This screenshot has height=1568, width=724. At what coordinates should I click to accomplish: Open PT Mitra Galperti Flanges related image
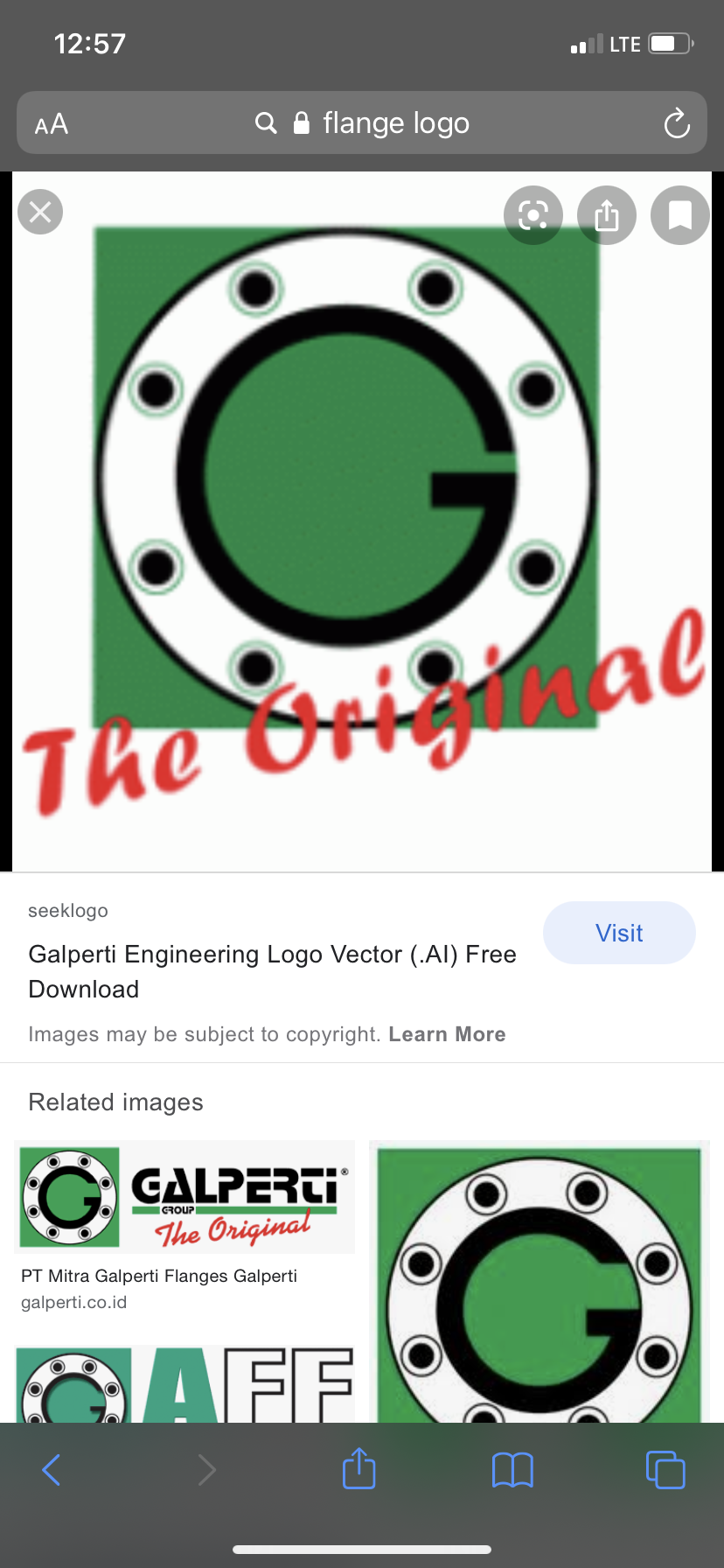[x=184, y=1197]
